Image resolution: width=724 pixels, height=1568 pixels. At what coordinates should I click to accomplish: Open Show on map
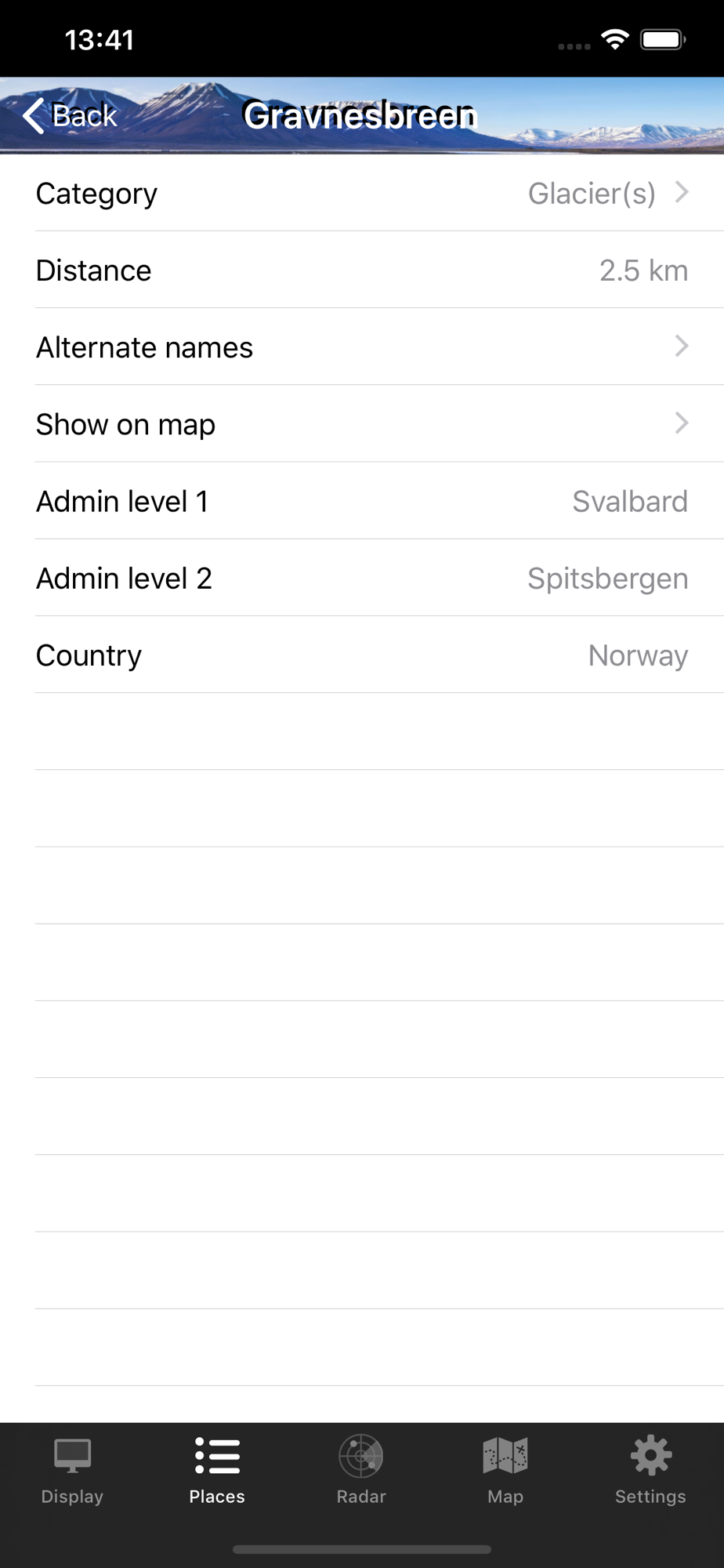coord(362,423)
